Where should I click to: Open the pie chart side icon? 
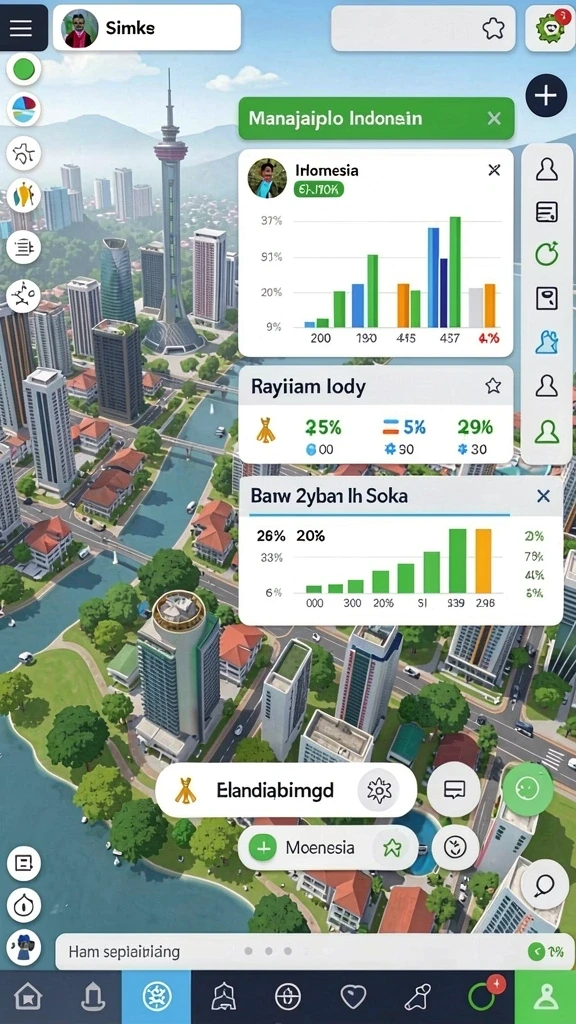tap(24, 109)
